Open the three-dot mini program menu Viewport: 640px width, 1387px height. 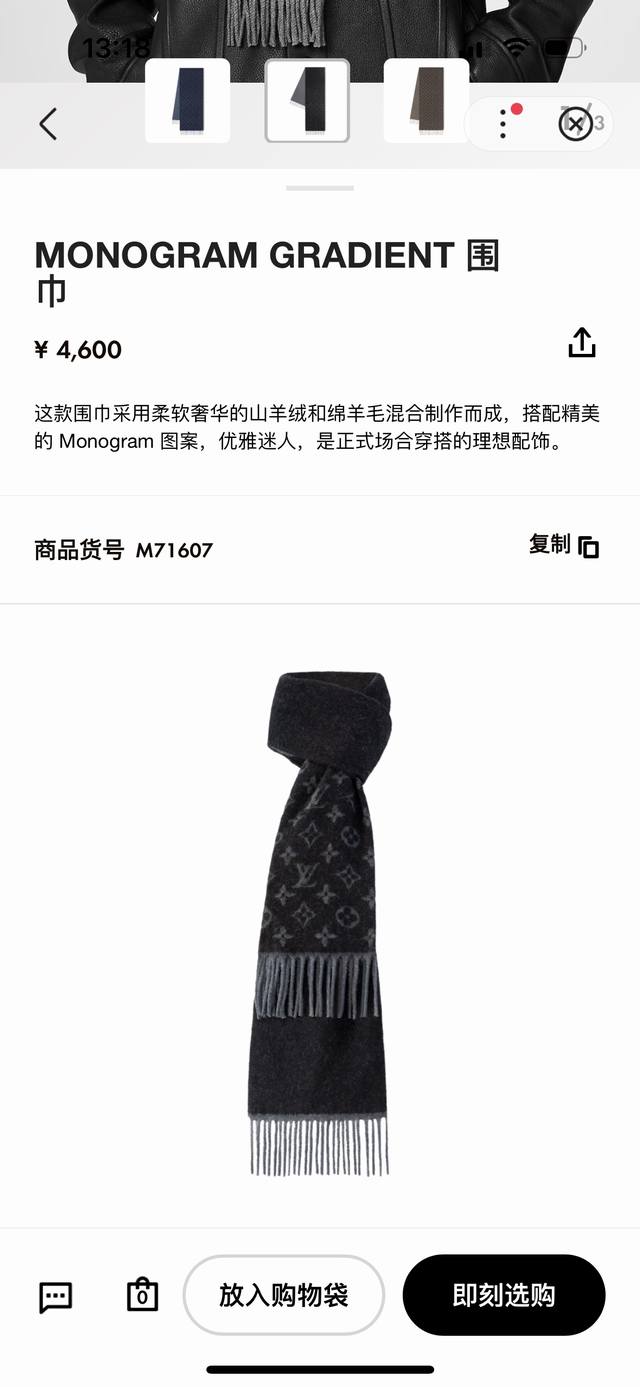(503, 124)
